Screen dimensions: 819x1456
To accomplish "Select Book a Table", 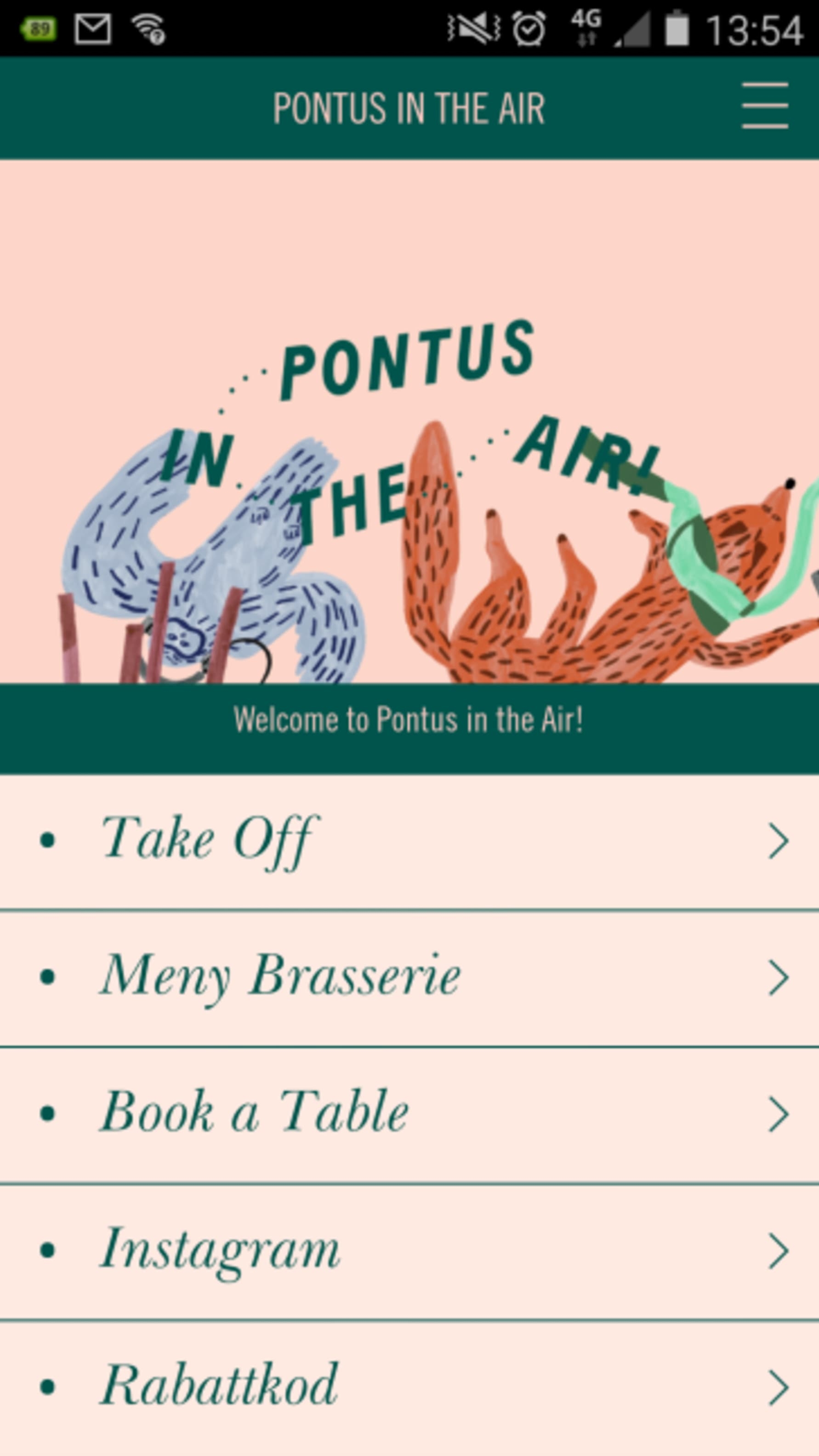I will click(409, 1113).
